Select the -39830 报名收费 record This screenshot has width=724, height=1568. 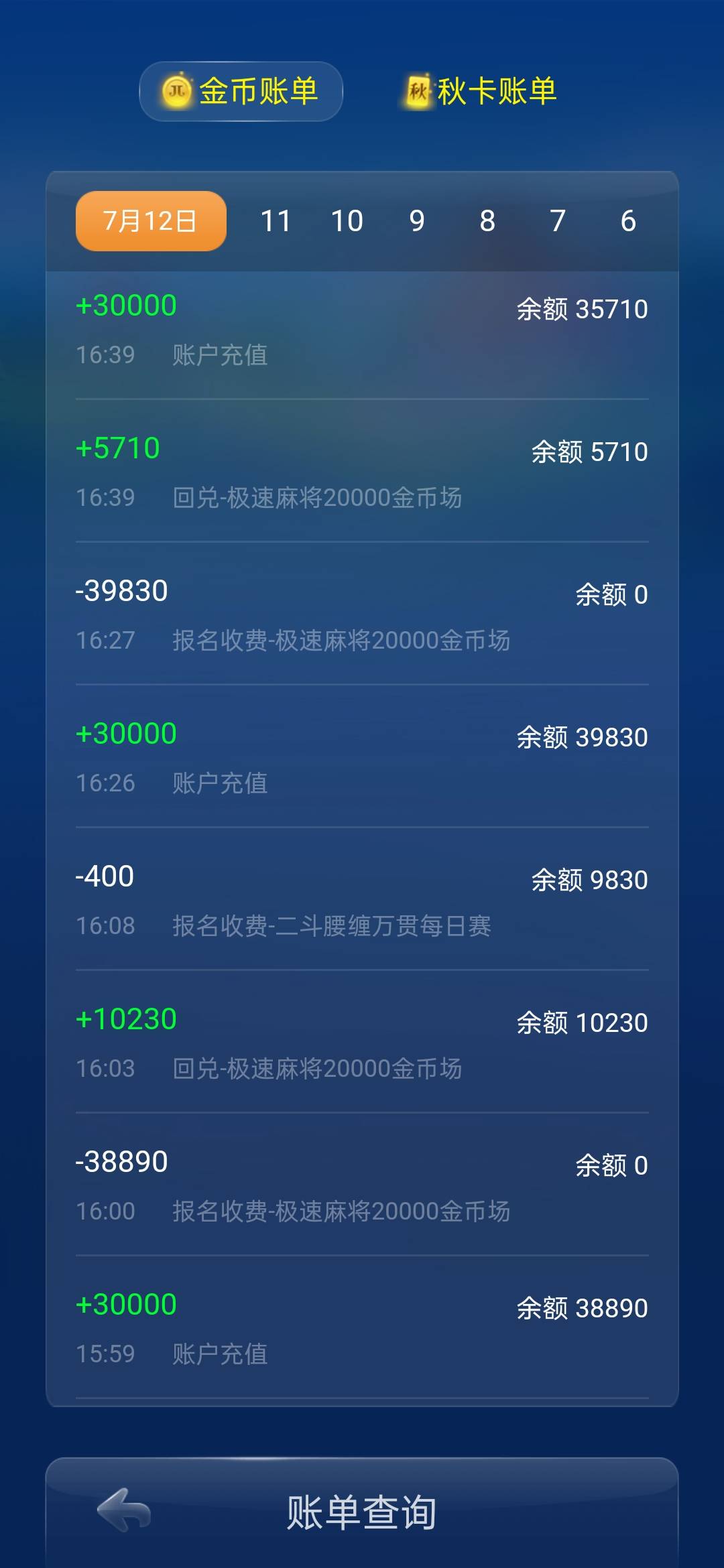(x=362, y=615)
